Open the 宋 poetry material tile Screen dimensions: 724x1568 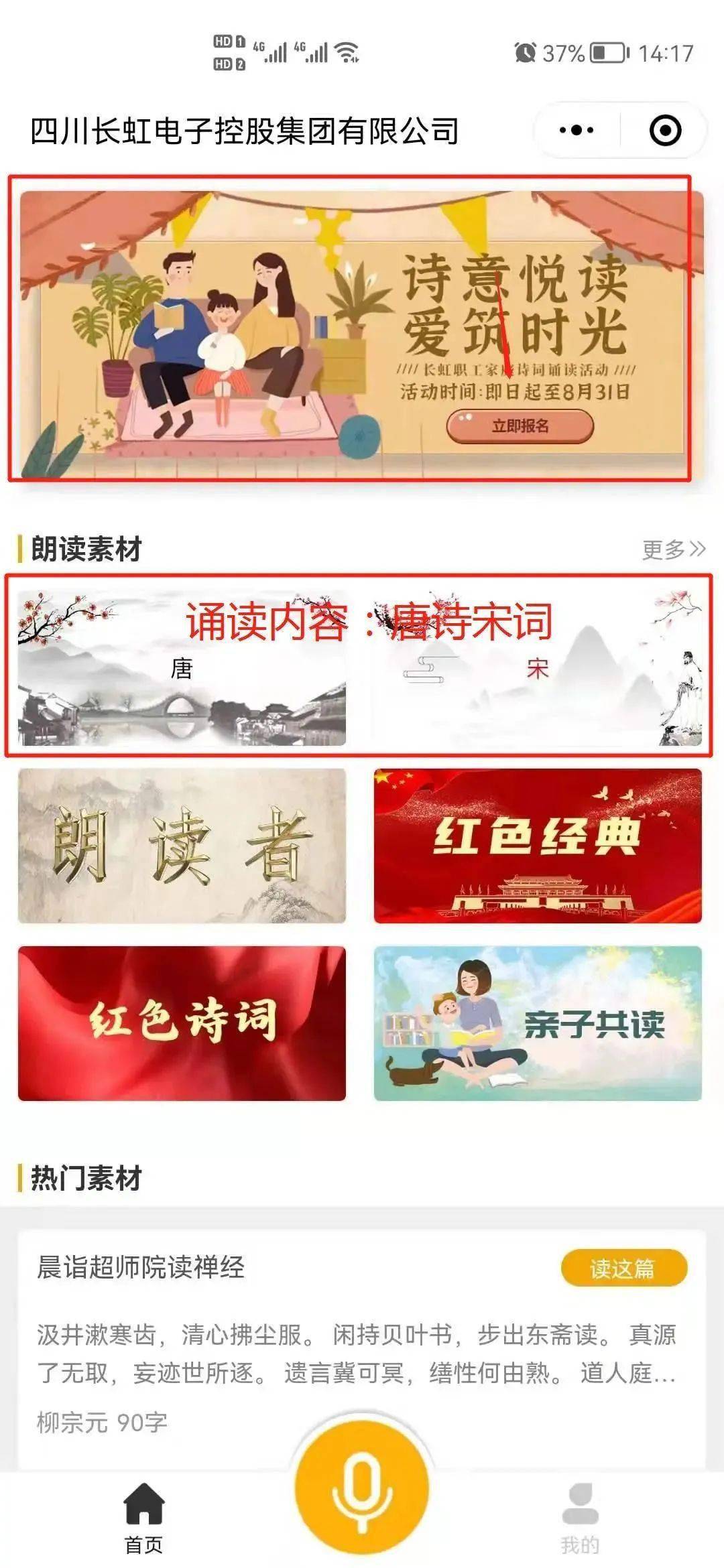pos(538,668)
